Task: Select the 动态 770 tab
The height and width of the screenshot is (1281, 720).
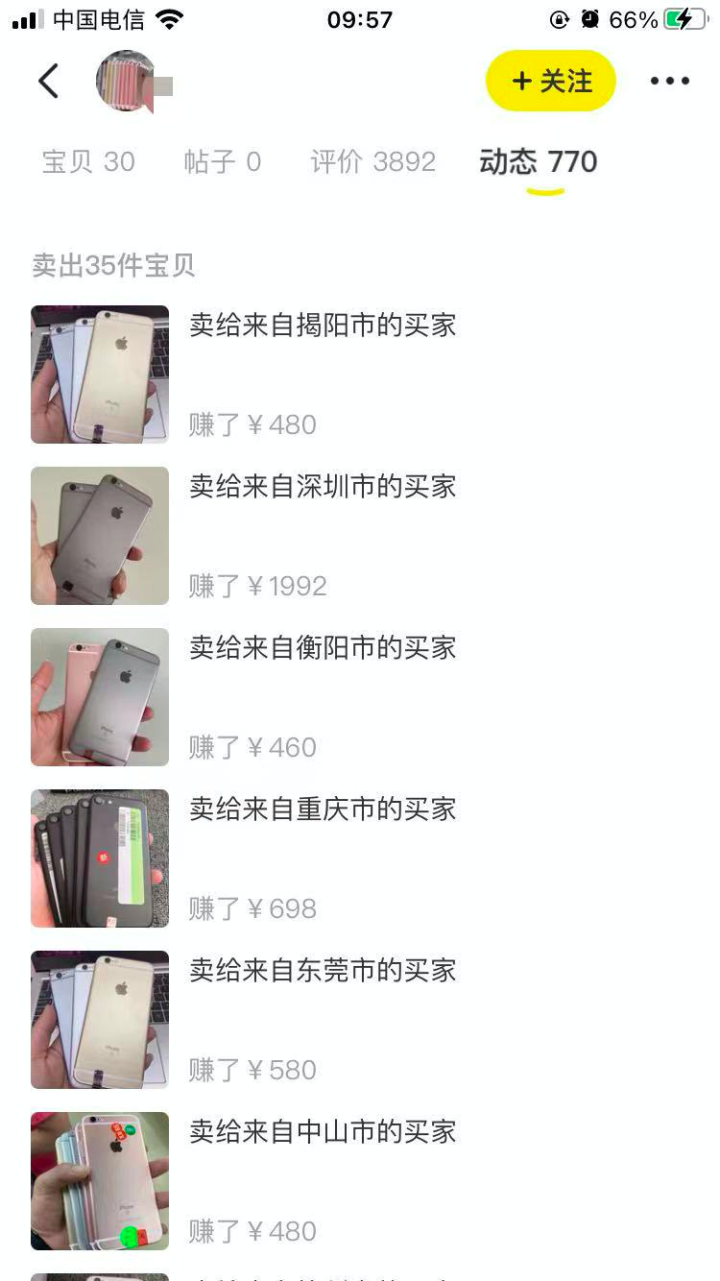Action: click(x=538, y=162)
